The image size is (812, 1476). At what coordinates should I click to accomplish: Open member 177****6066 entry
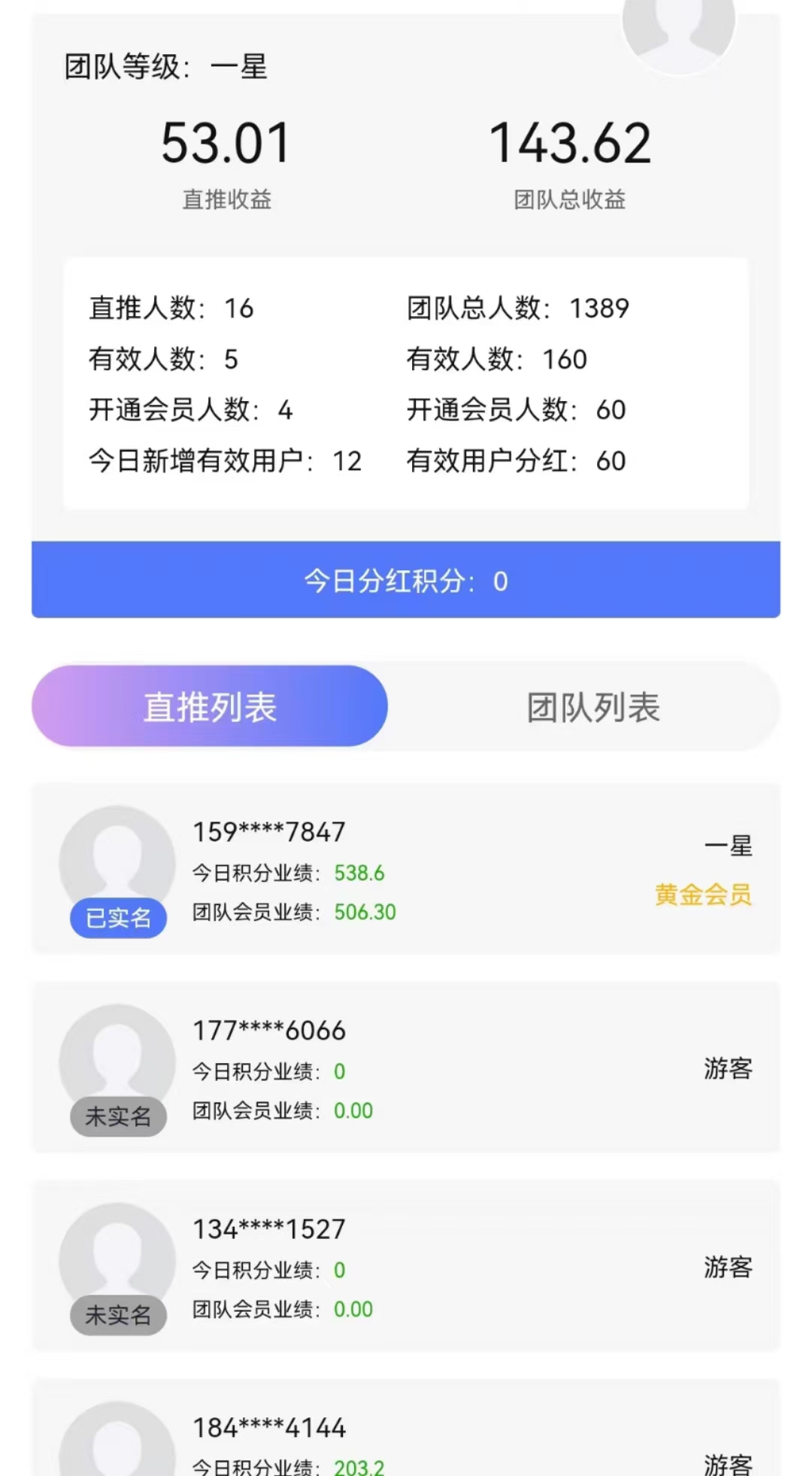click(x=406, y=1068)
